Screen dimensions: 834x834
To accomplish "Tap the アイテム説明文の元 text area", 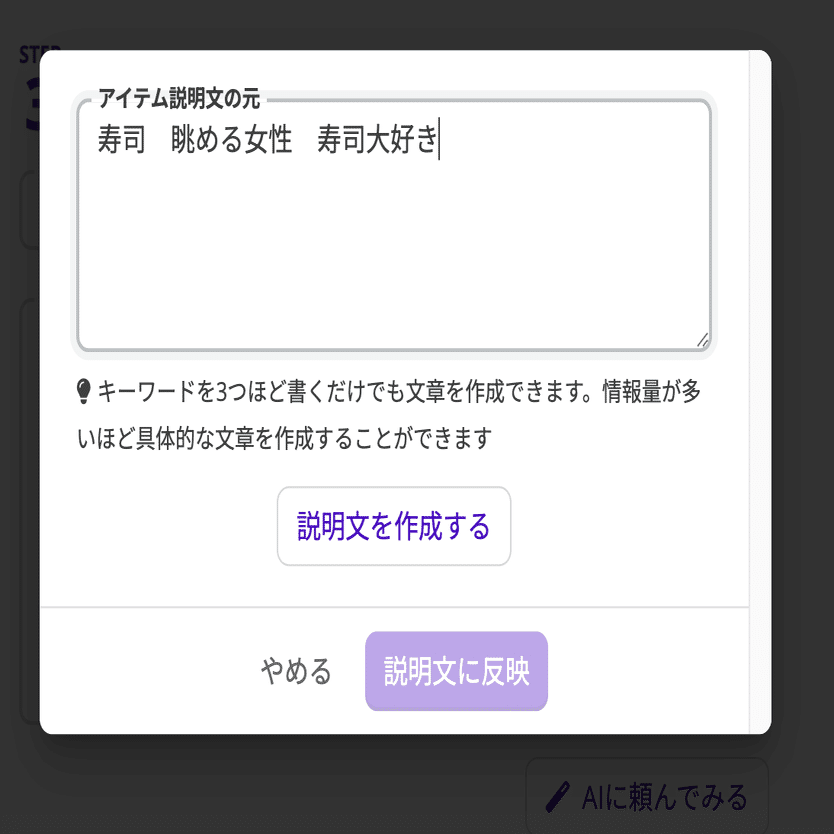I will (394, 225).
